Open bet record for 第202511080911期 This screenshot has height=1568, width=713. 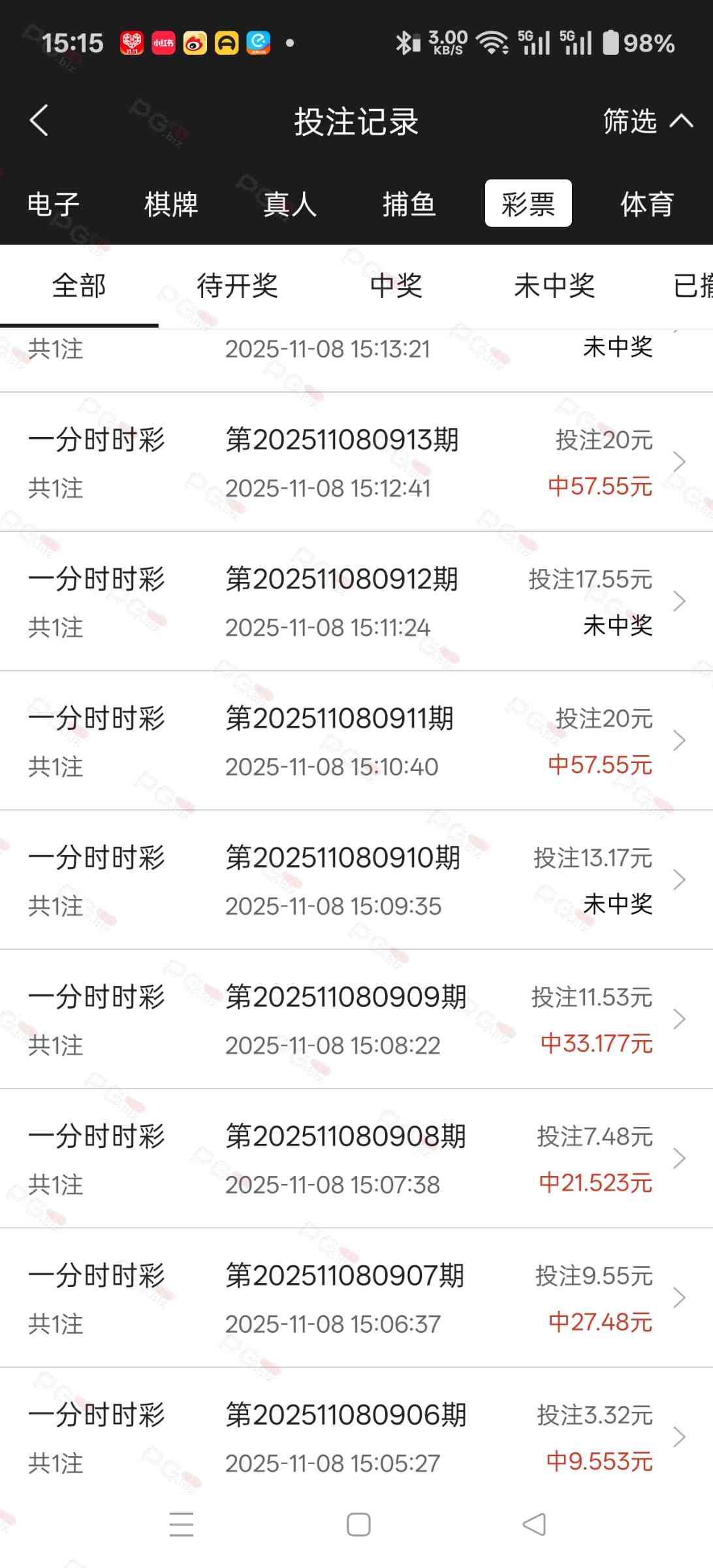pos(356,741)
